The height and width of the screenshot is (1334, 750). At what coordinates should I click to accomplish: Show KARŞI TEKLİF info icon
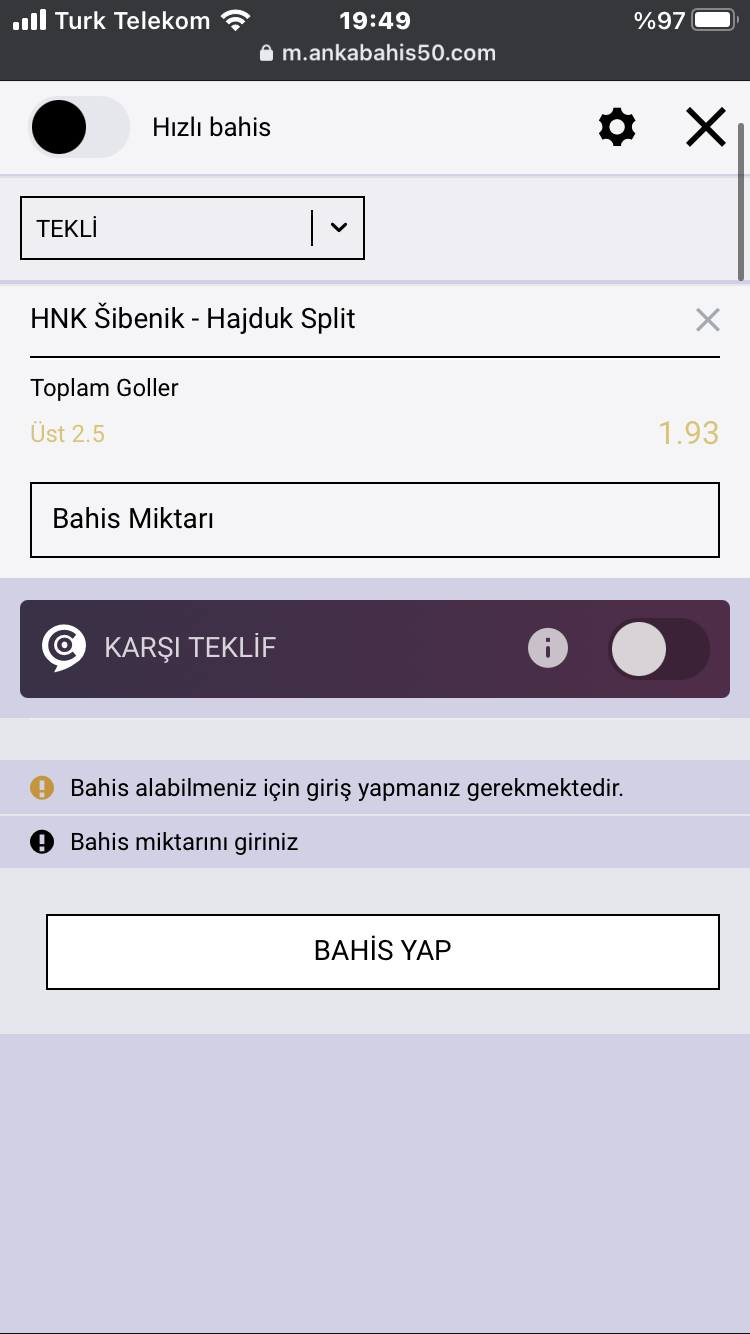click(x=548, y=648)
